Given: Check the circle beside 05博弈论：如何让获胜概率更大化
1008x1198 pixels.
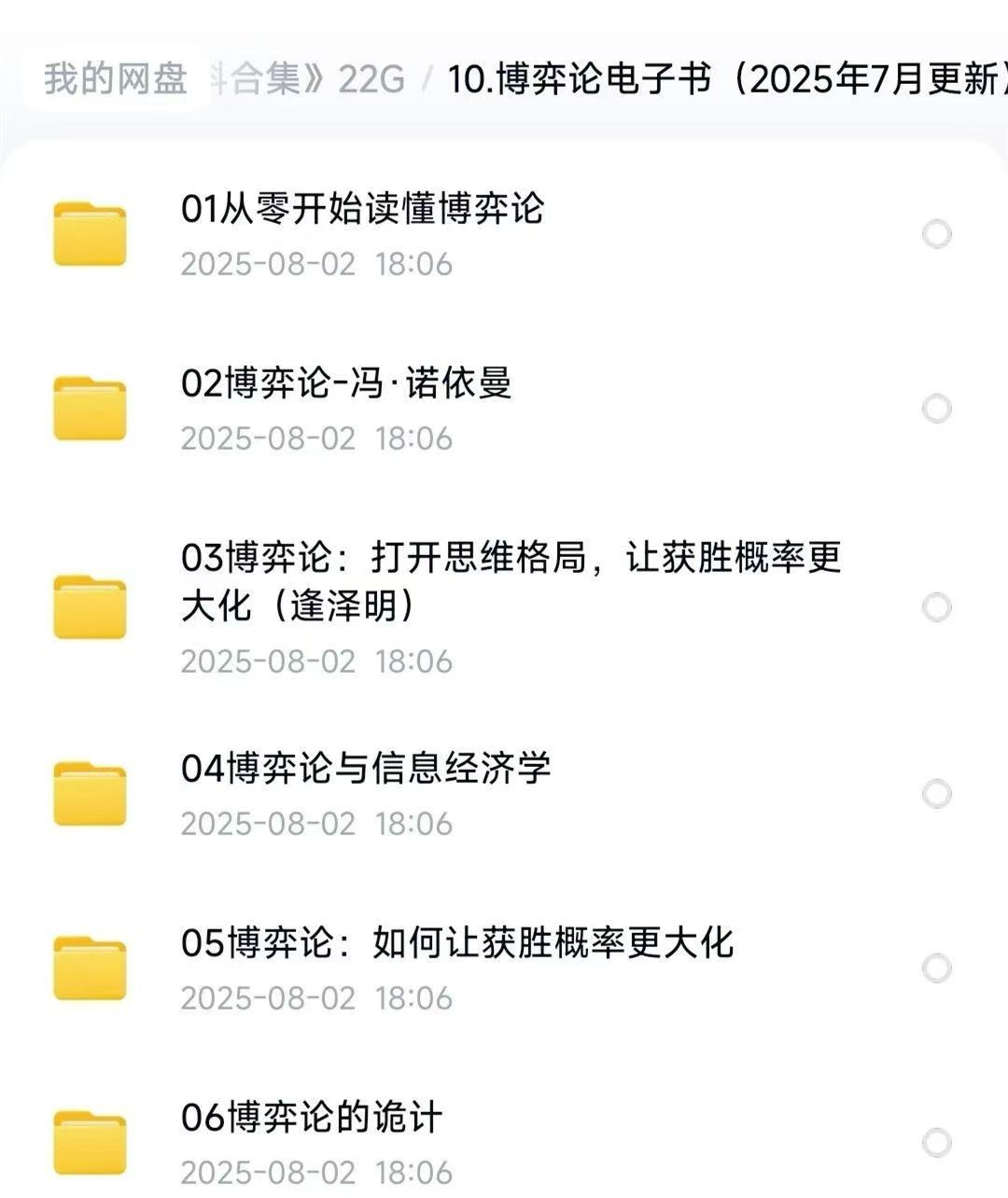Looking at the screenshot, I should point(936,968).
